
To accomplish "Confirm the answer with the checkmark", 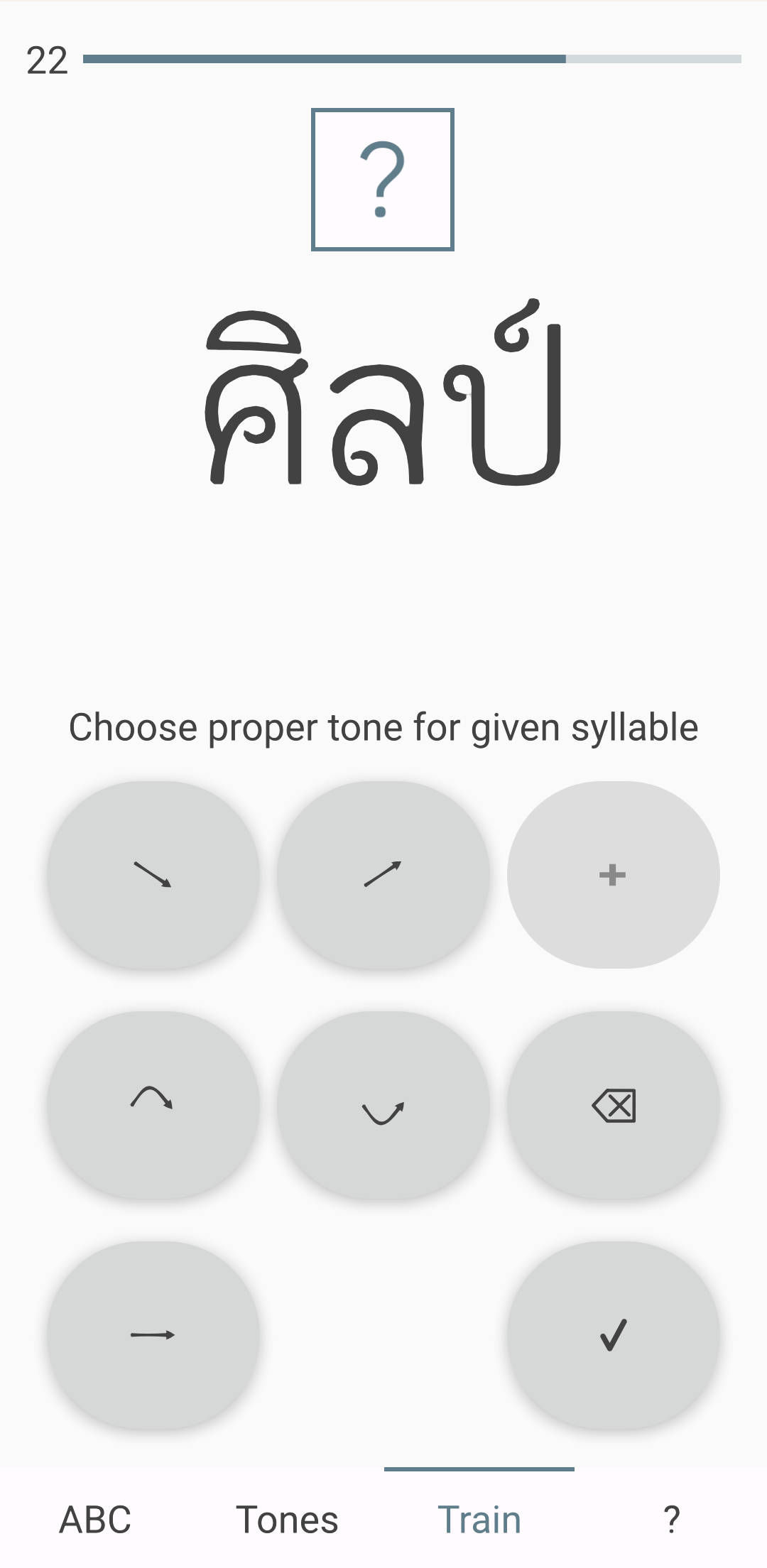I will [x=613, y=1335].
